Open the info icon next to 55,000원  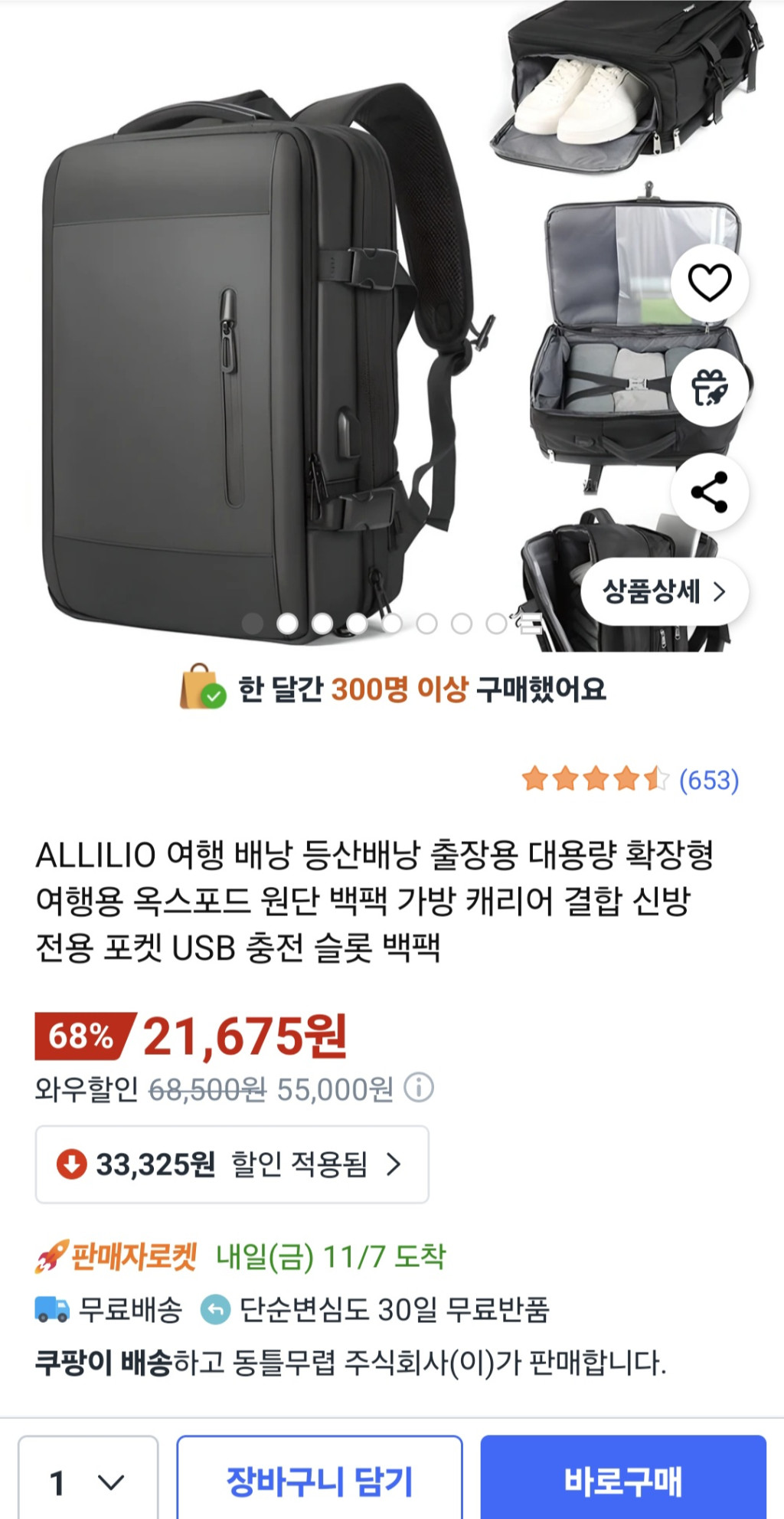coord(419,1088)
